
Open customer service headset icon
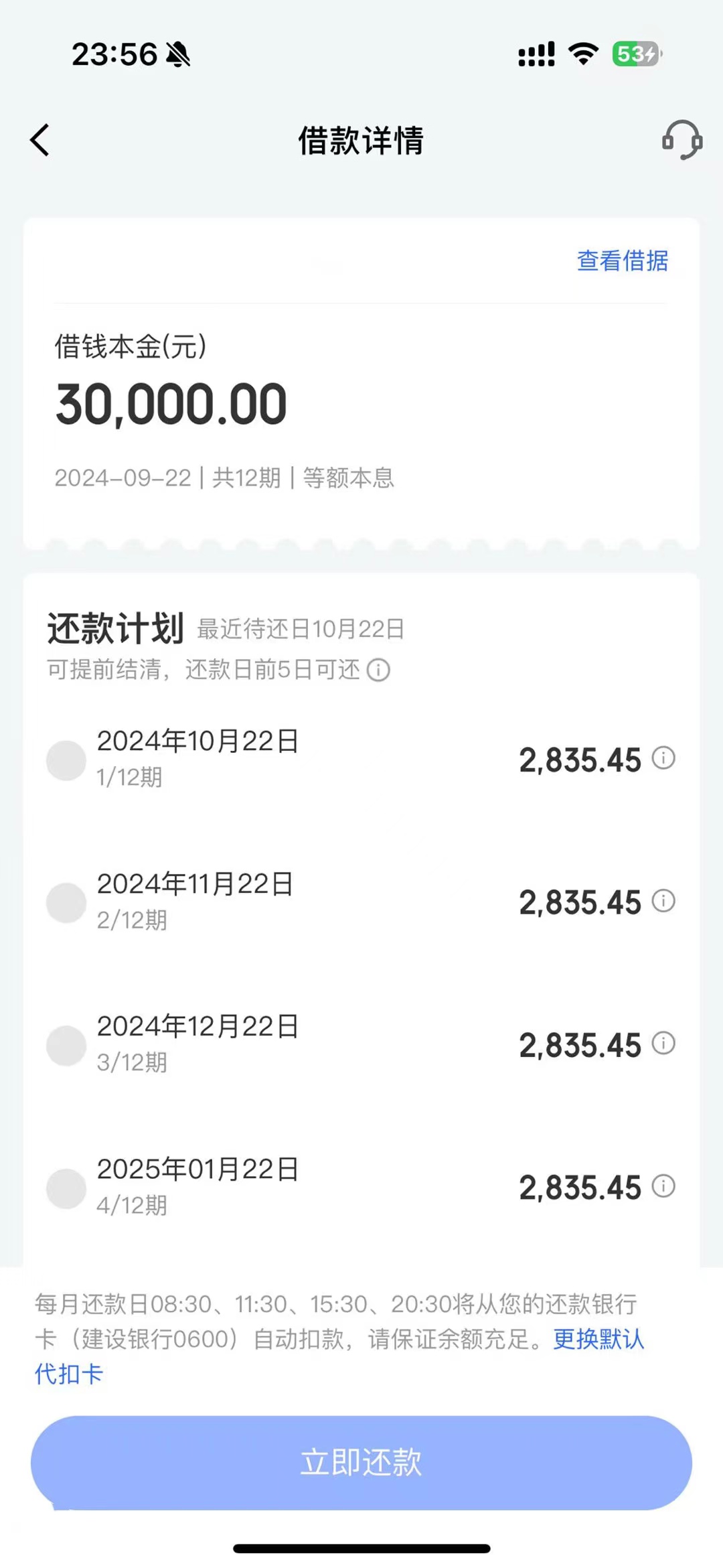click(x=681, y=140)
